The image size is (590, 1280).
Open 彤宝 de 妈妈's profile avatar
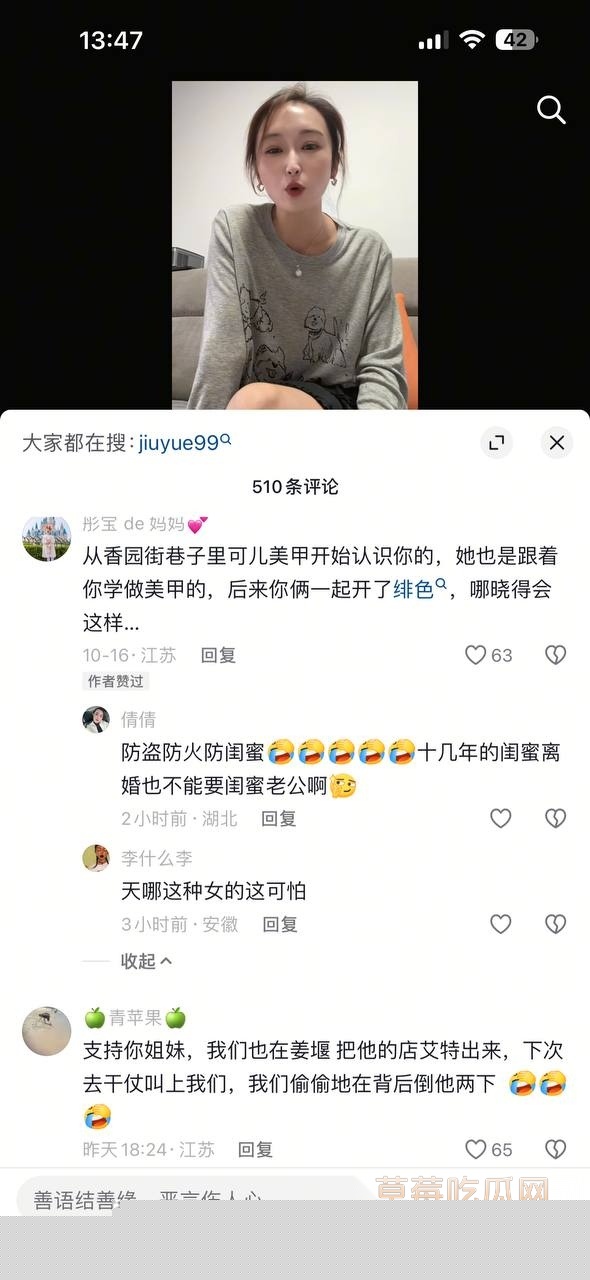click(47, 537)
